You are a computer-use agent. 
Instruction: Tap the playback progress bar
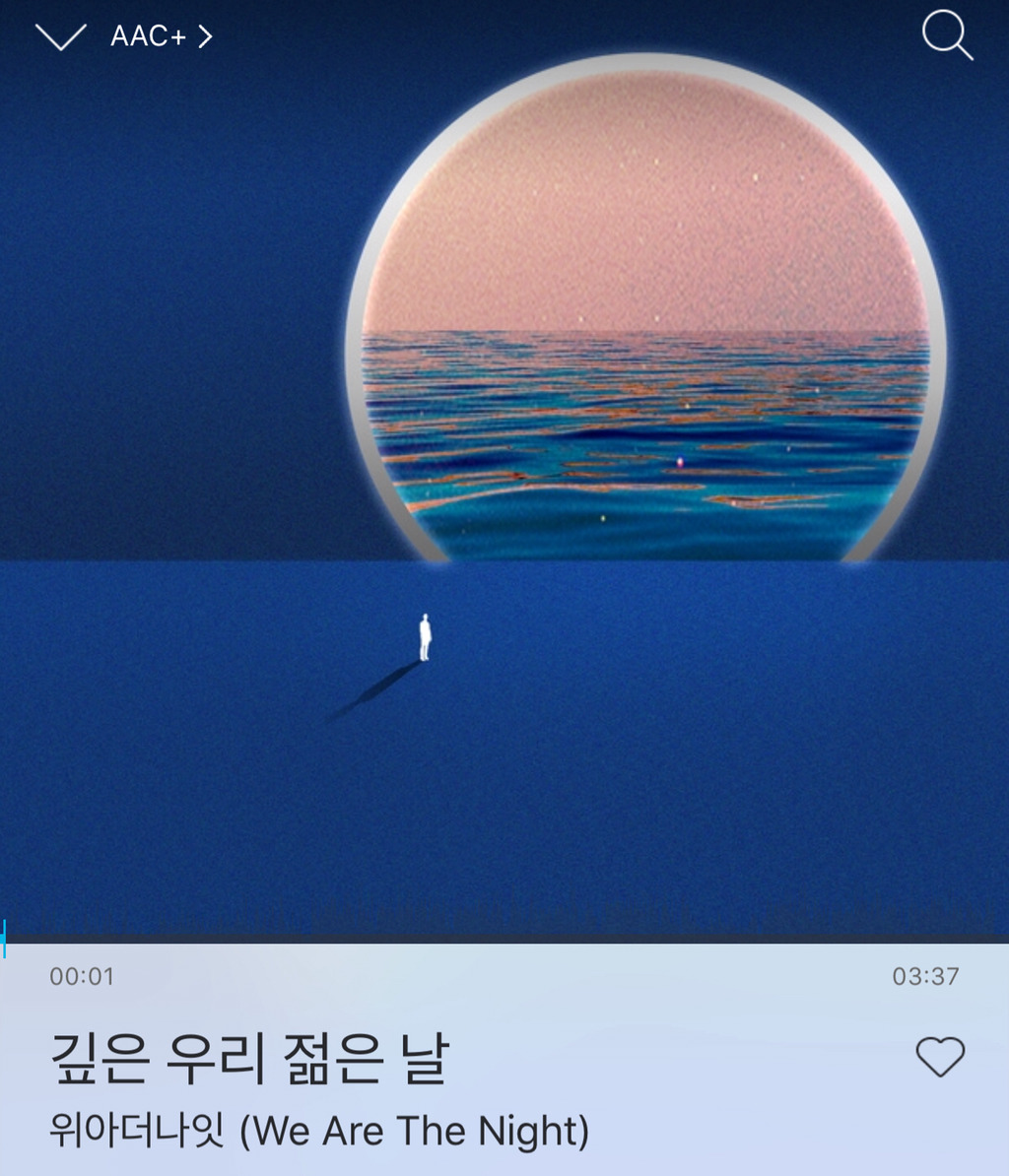[x=504, y=940]
